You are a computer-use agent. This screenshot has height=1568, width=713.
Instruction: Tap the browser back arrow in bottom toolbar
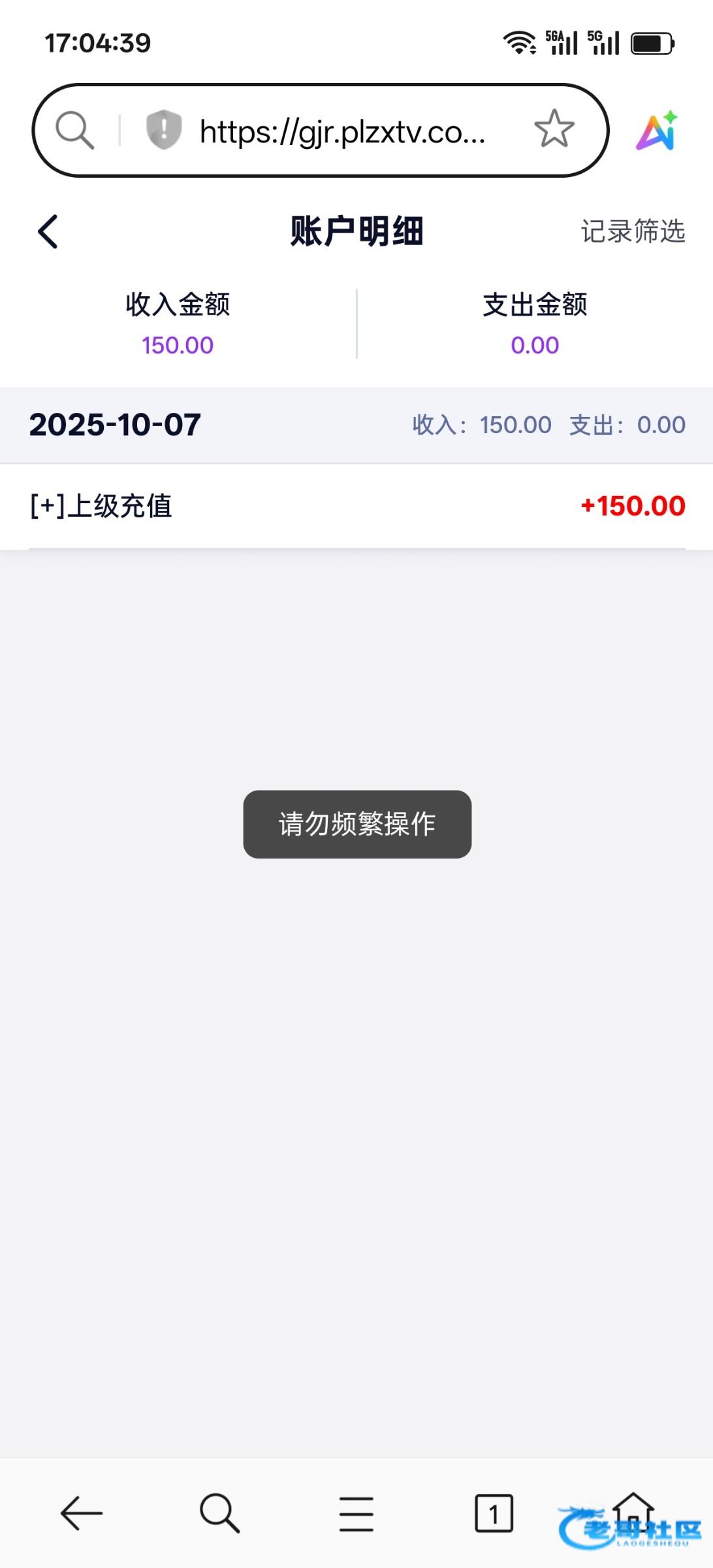pyautogui.click(x=82, y=1513)
